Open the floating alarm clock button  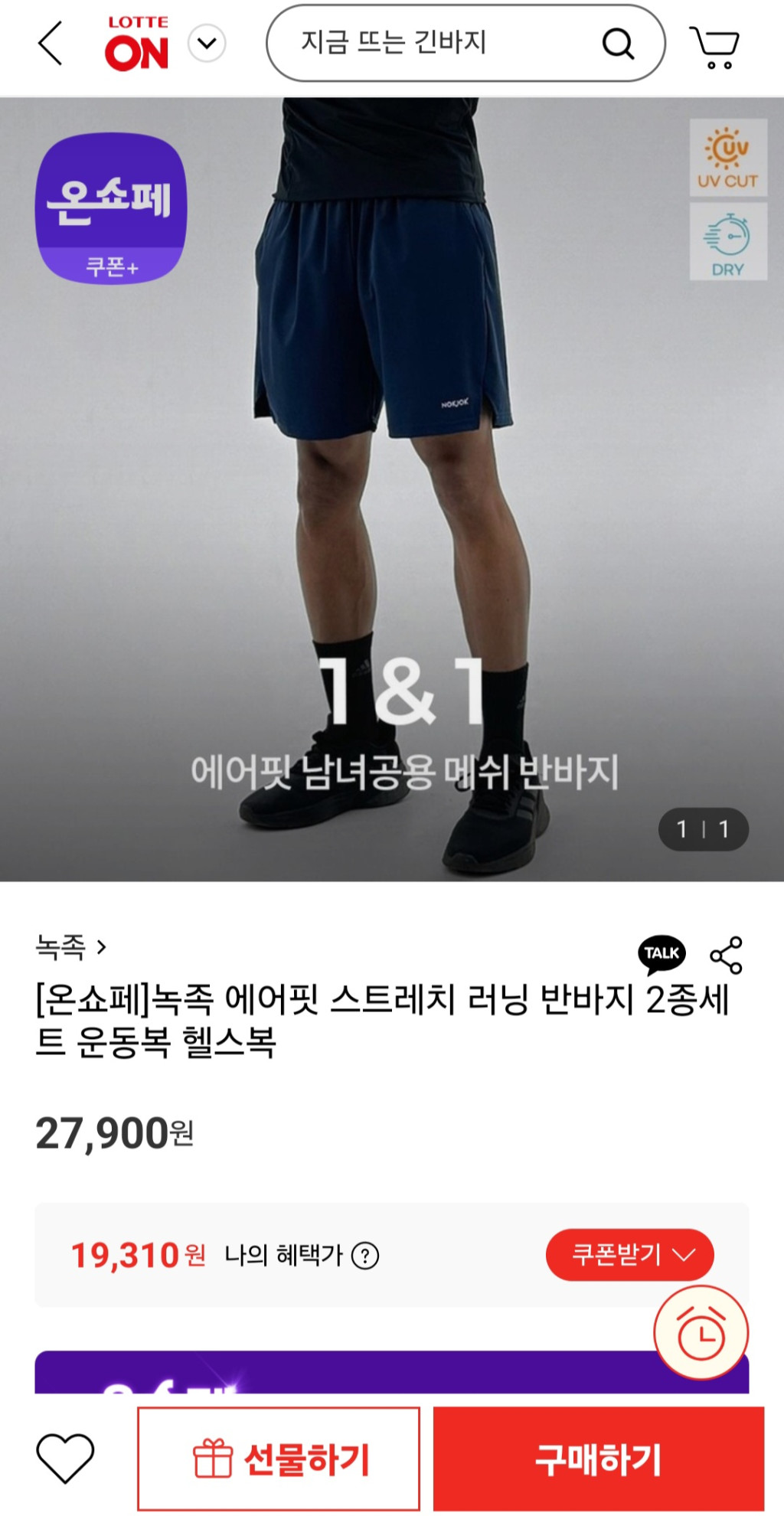pyautogui.click(x=701, y=1333)
